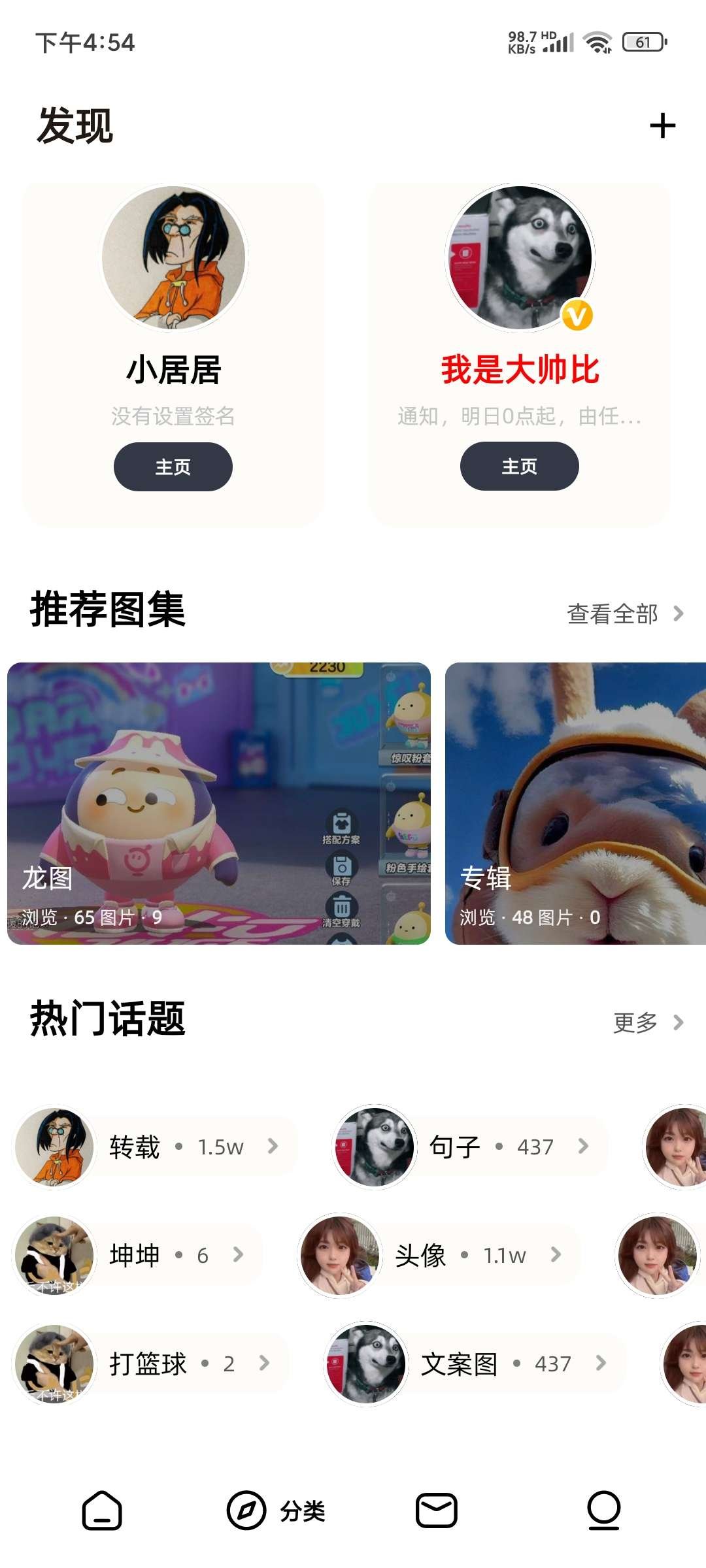Browse the 头像 topic
706x1568 pixels.
438,1255
